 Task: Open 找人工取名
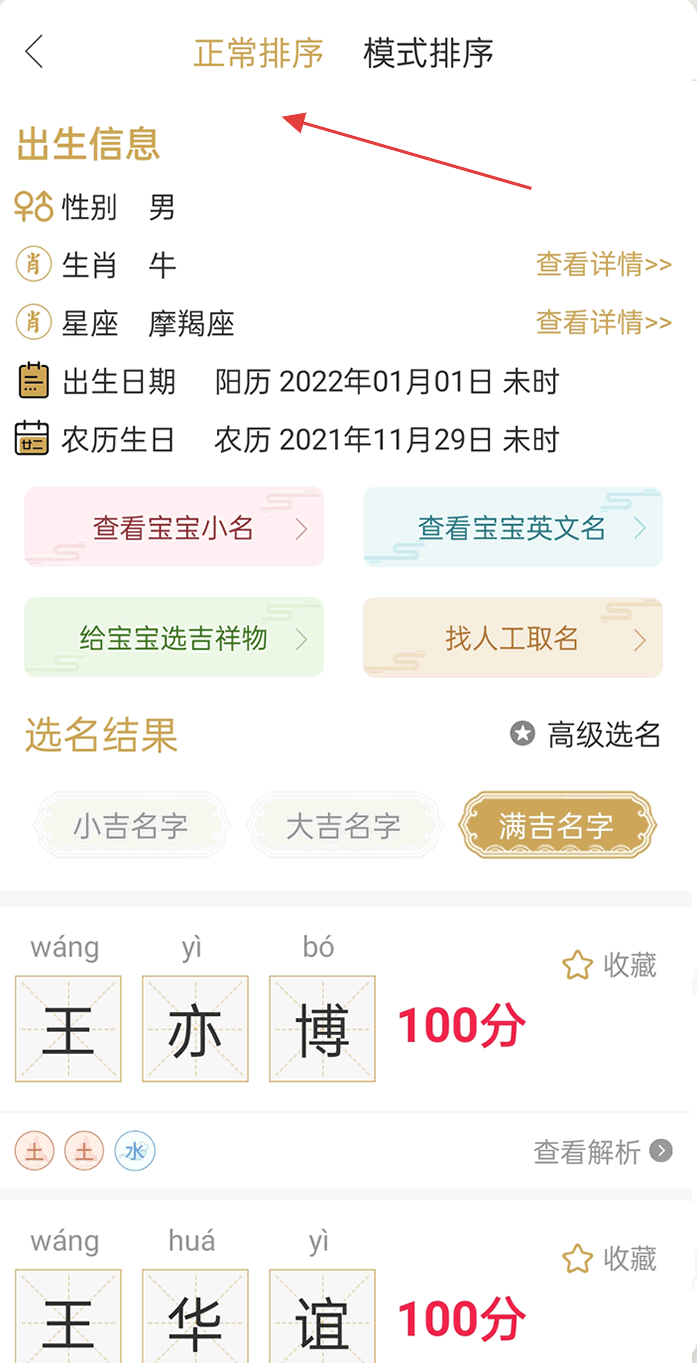click(x=512, y=638)
